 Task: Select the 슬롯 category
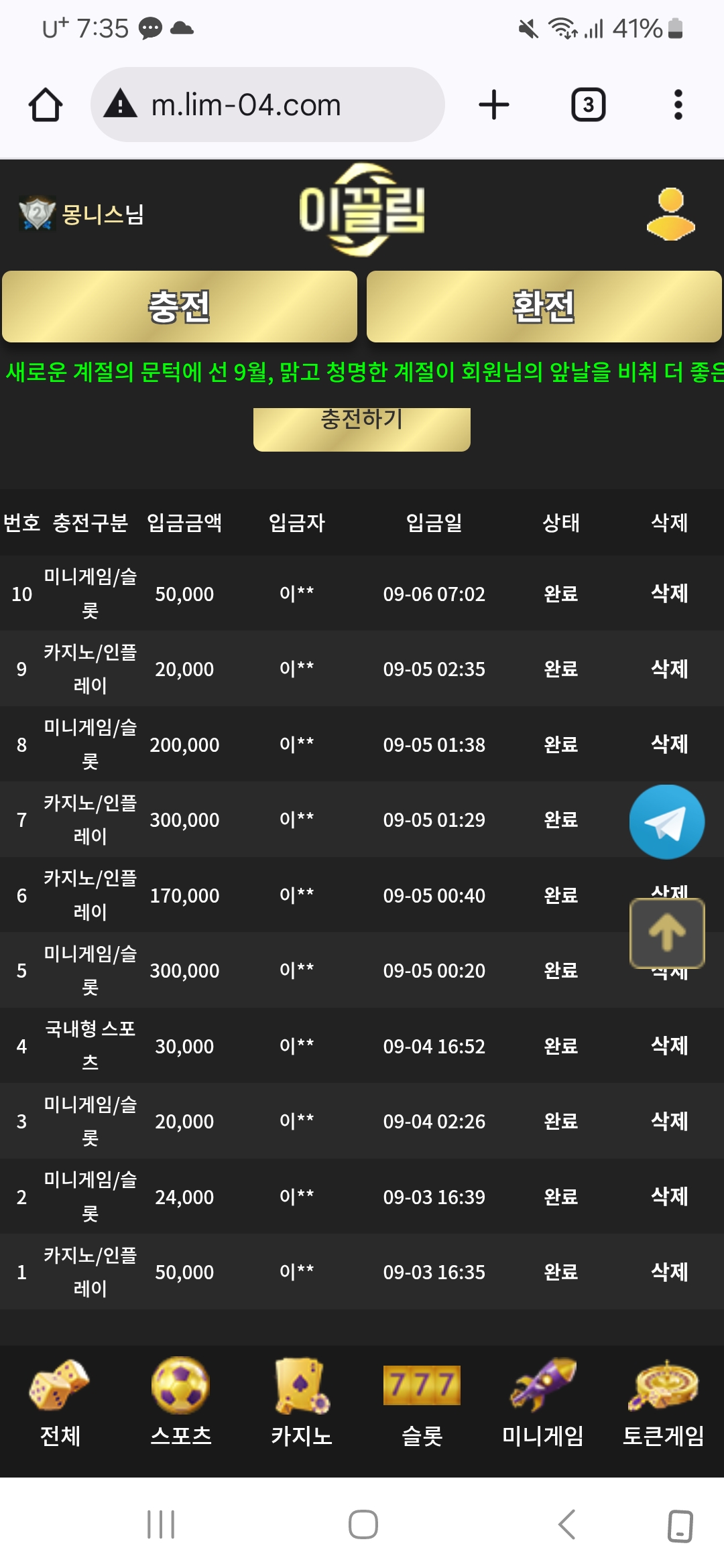(422, 1402)
